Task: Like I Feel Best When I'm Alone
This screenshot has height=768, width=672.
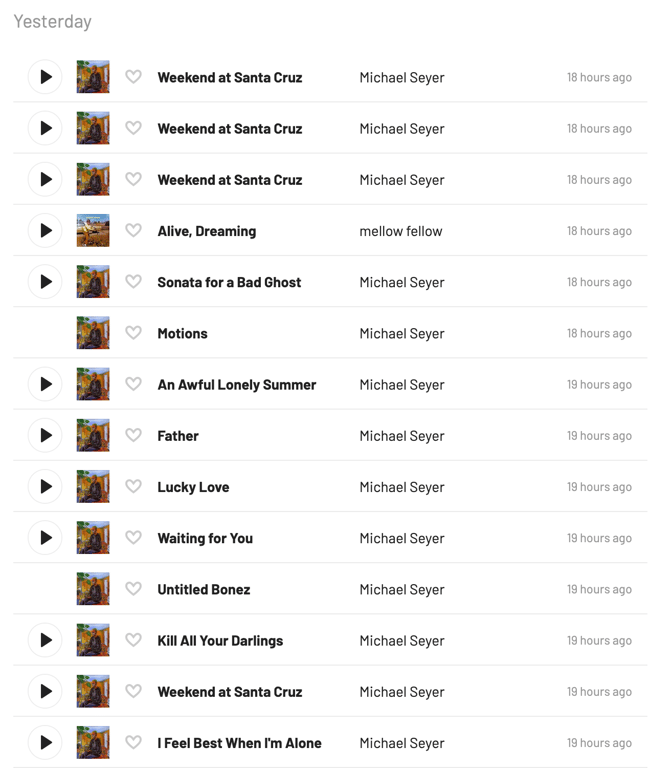Action: 133,743
